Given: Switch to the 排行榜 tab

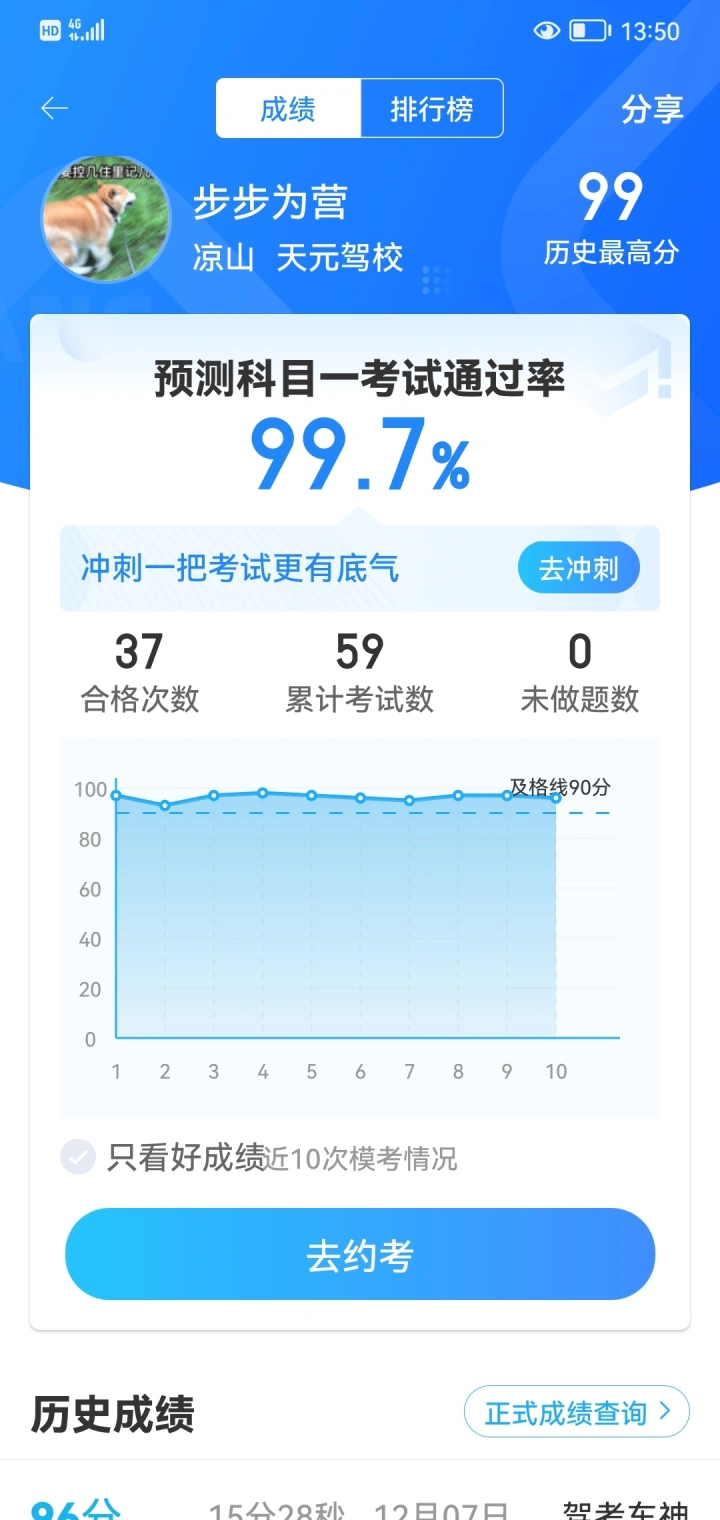Looking at the screenshot, I should point(431,108).
